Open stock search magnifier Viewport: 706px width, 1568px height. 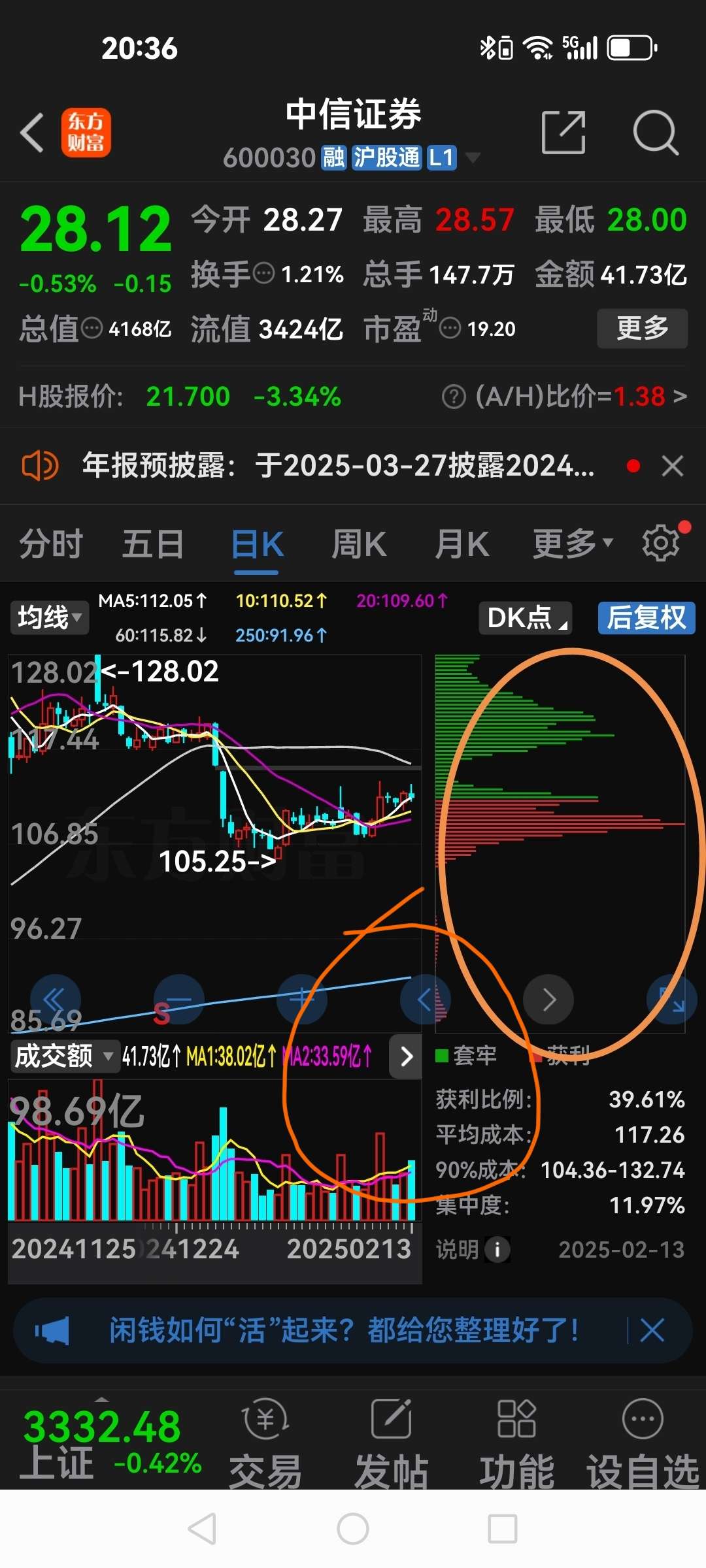point(655,133)
